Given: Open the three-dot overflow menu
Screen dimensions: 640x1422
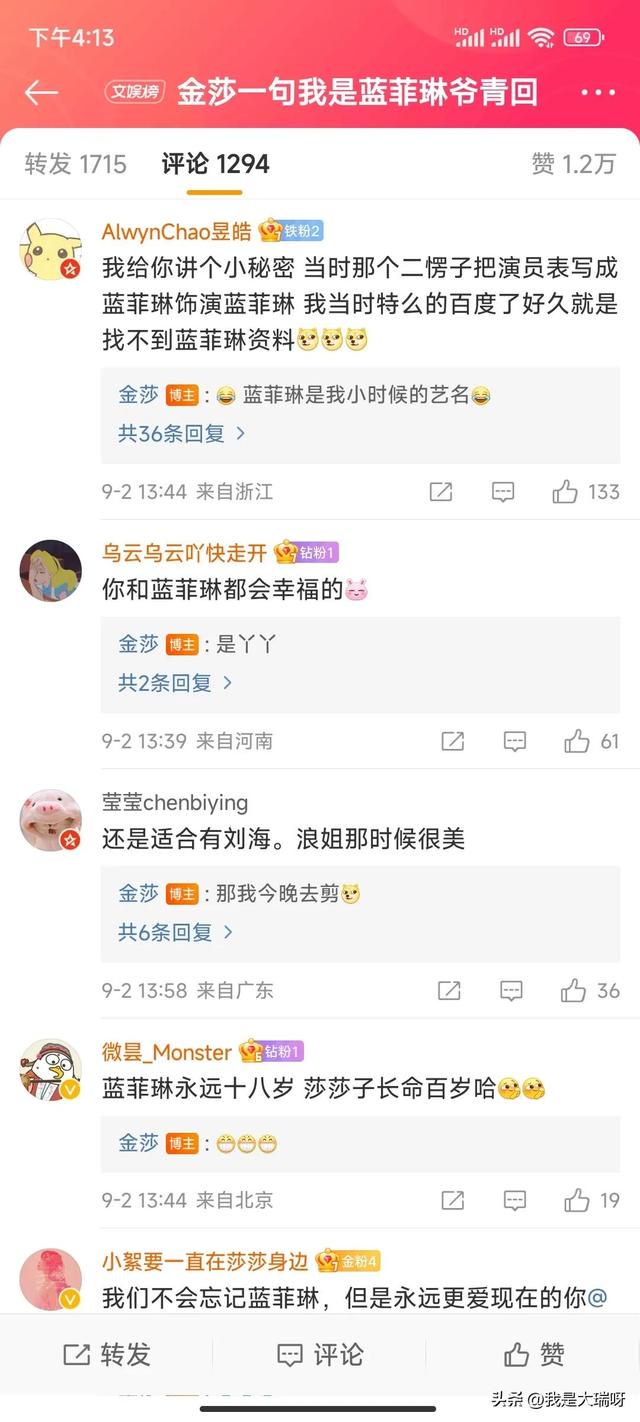Looking at the screenshot, I should 597,93.
